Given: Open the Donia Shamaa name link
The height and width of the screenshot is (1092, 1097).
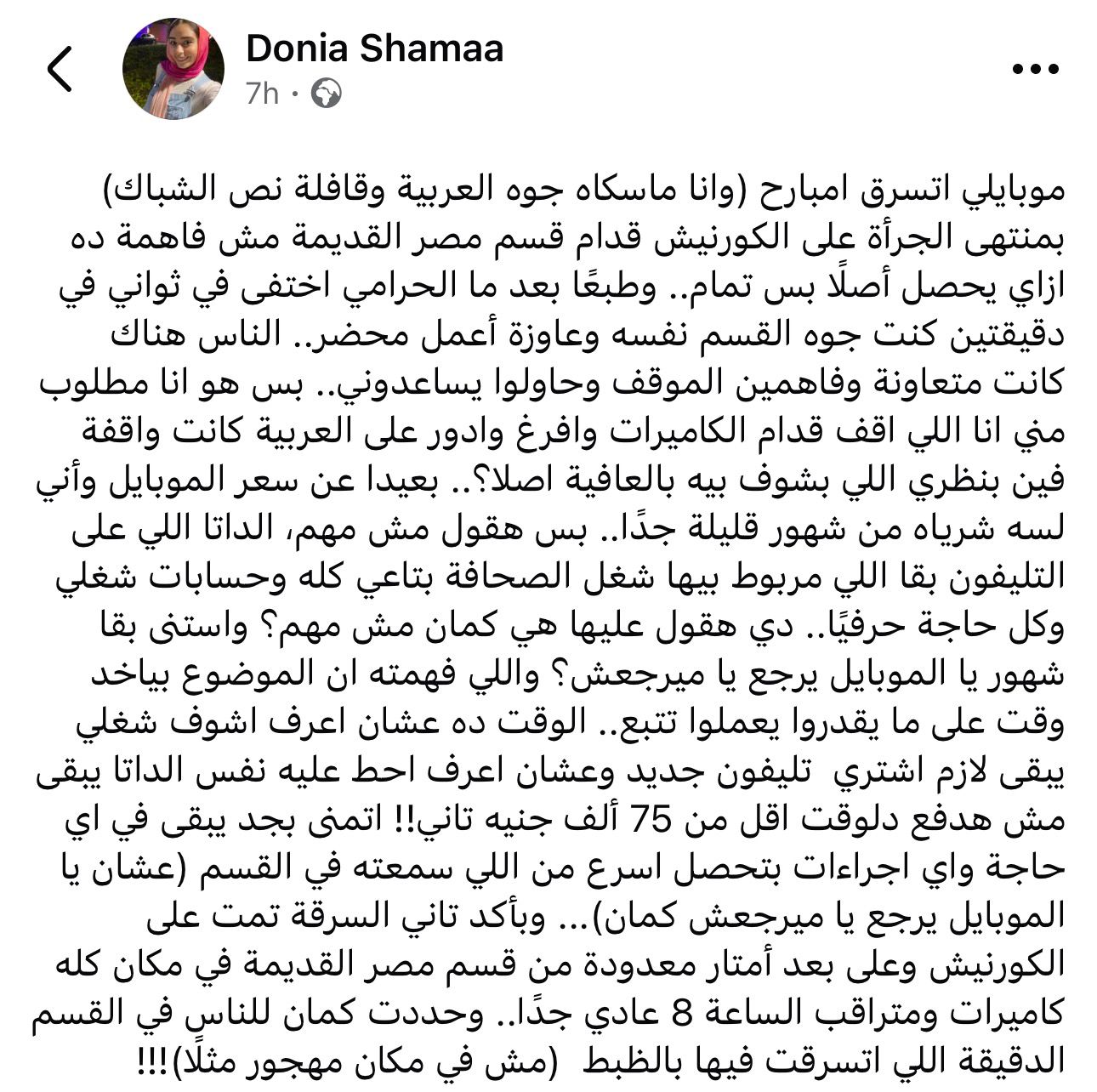Looking at the screenshot, I should tap(374, 48).
